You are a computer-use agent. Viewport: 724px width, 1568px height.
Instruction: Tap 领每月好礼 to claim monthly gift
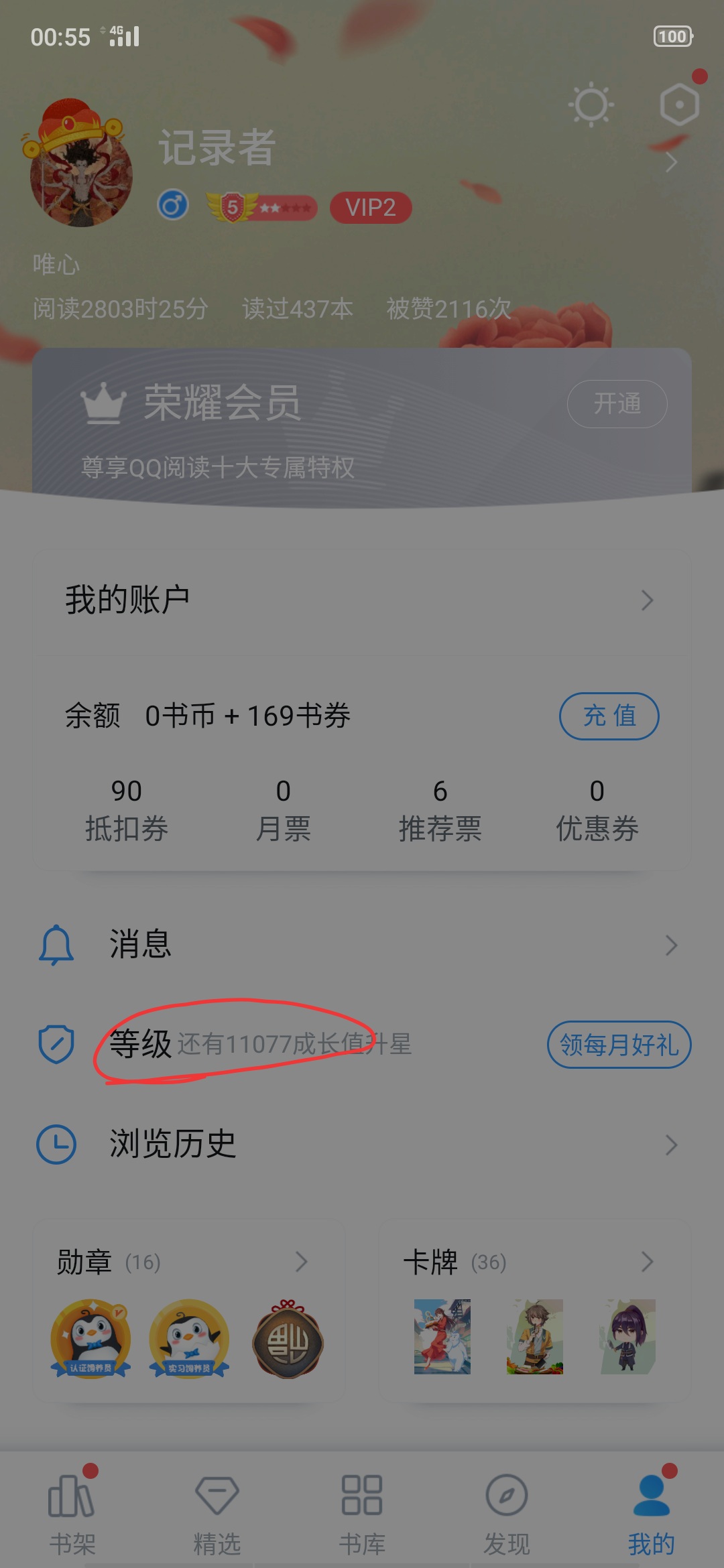(619, 1045)
